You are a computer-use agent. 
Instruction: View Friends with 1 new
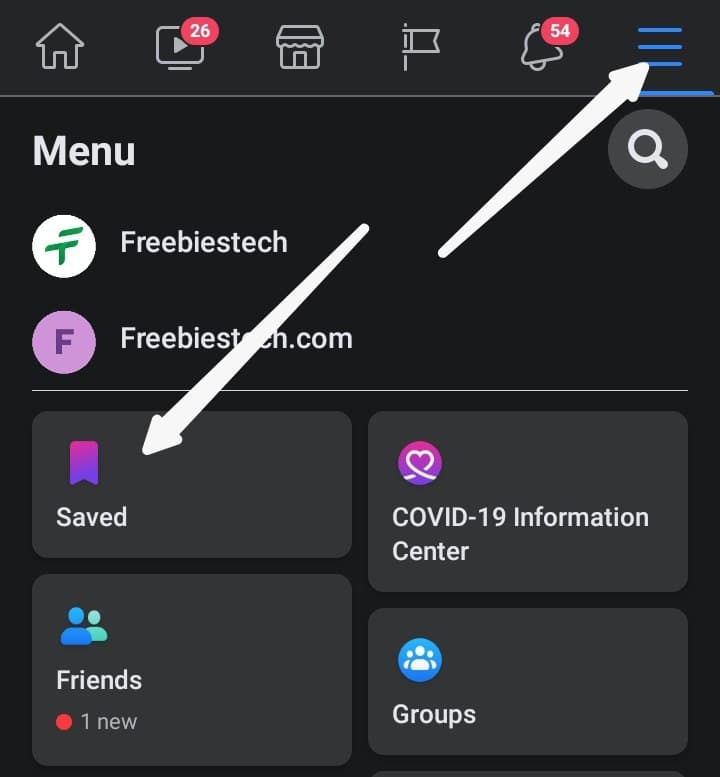click(191, 669)
